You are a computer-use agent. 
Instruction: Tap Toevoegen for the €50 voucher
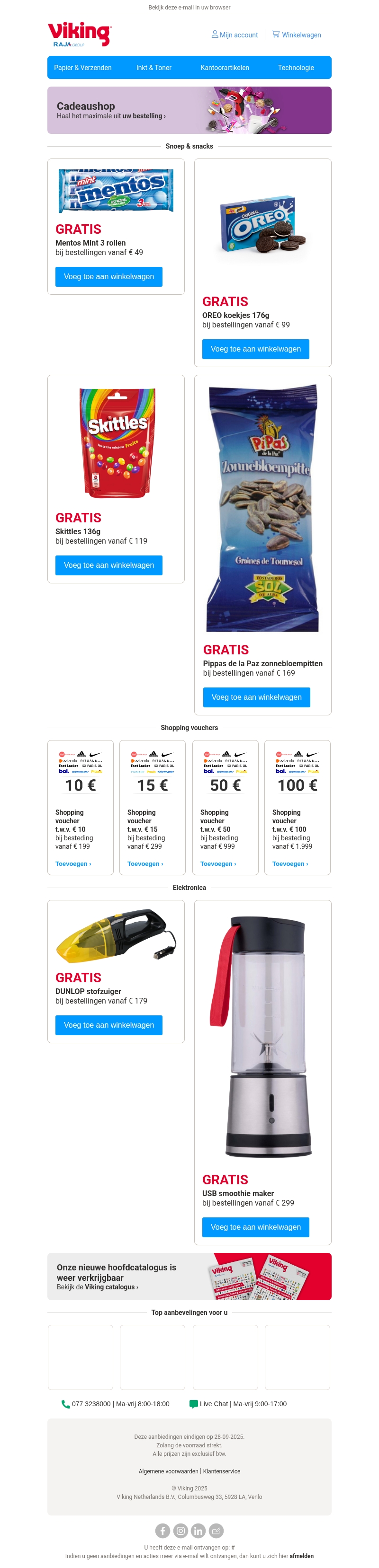click(x=218, y=864)
